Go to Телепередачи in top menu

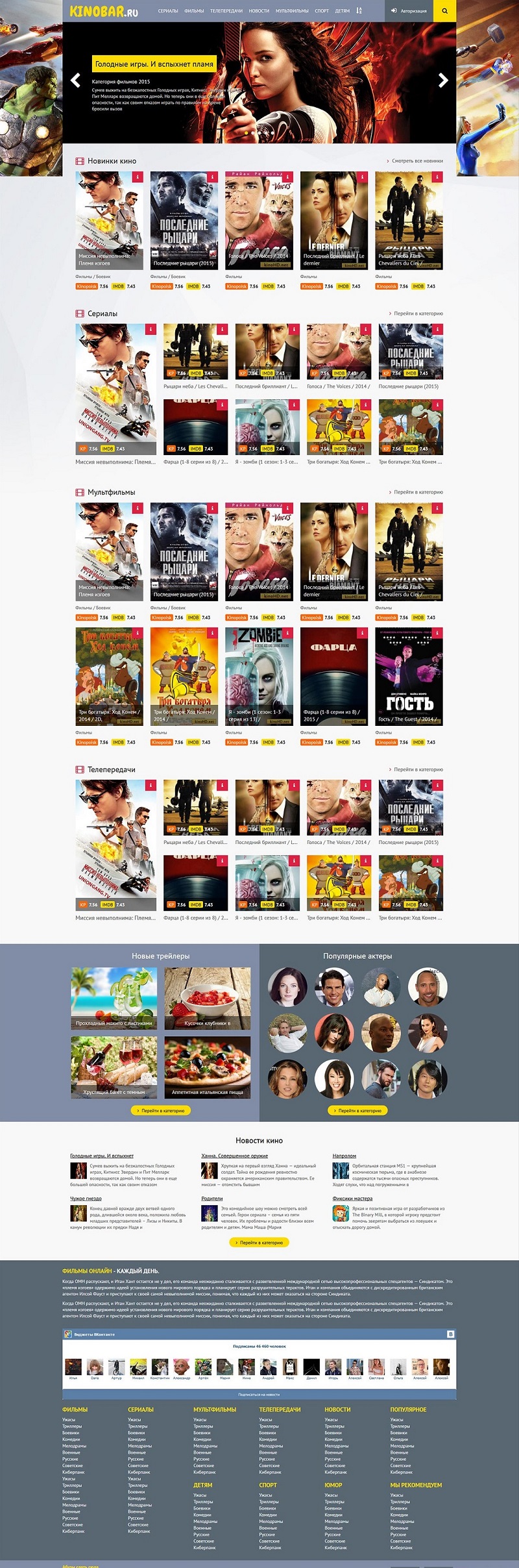coord(226,11)
